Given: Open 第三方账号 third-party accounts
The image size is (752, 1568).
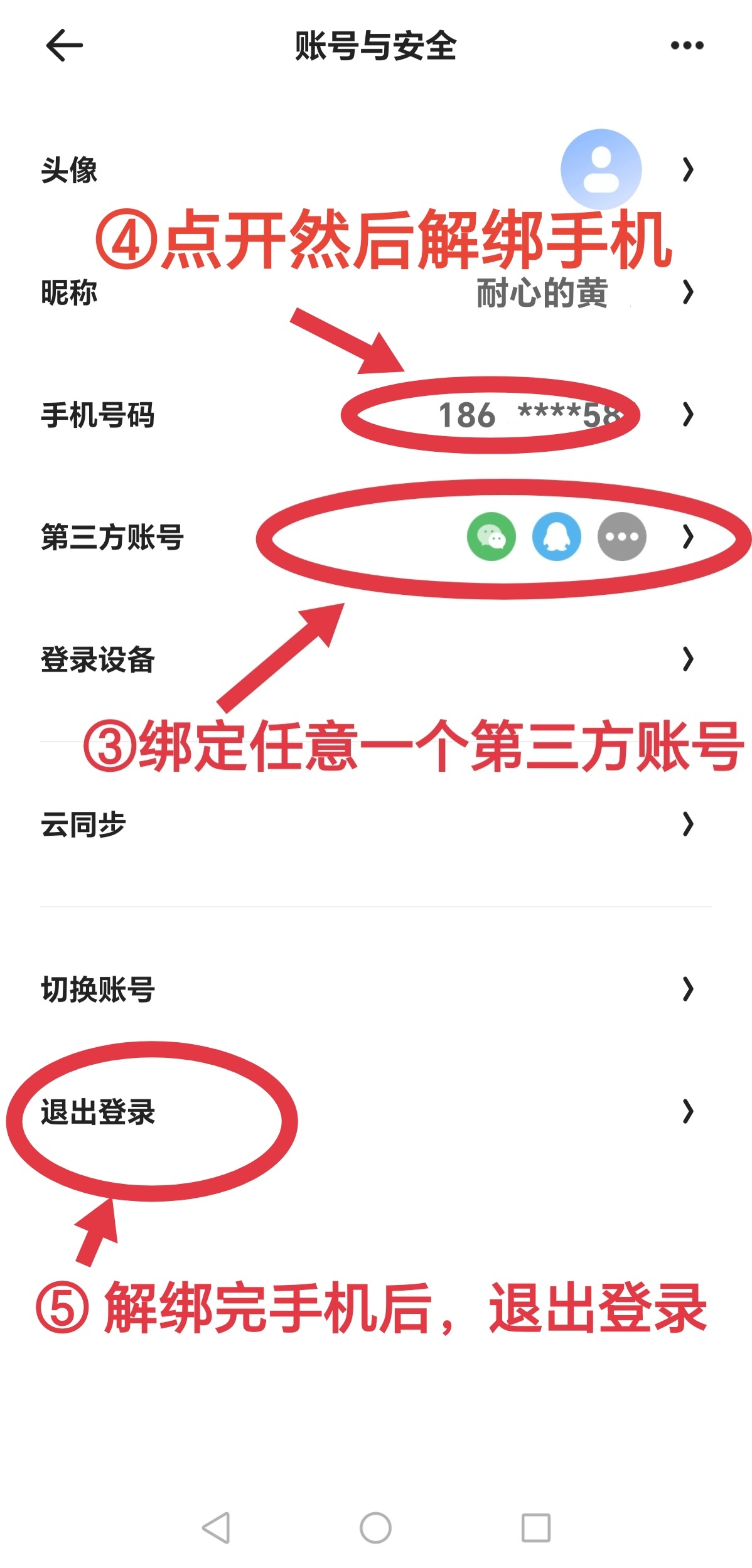Looking at the screenshot, I should pos(375,537).
